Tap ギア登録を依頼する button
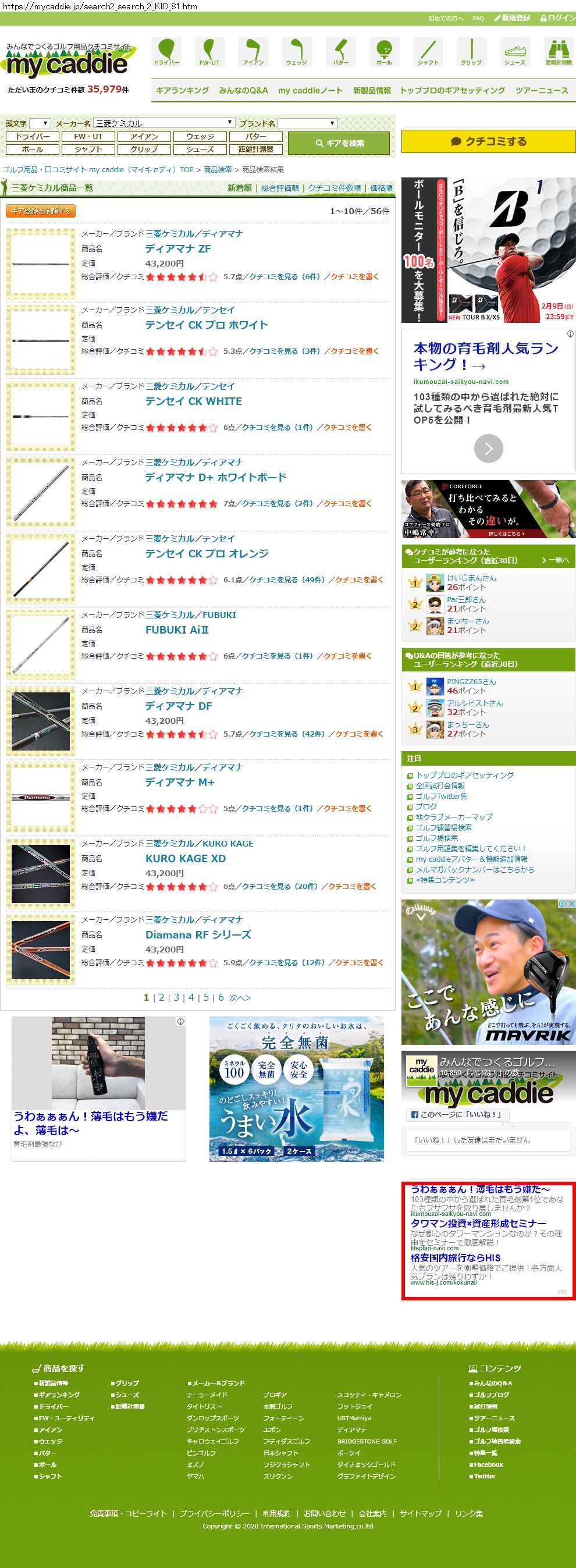 point(40,211)
